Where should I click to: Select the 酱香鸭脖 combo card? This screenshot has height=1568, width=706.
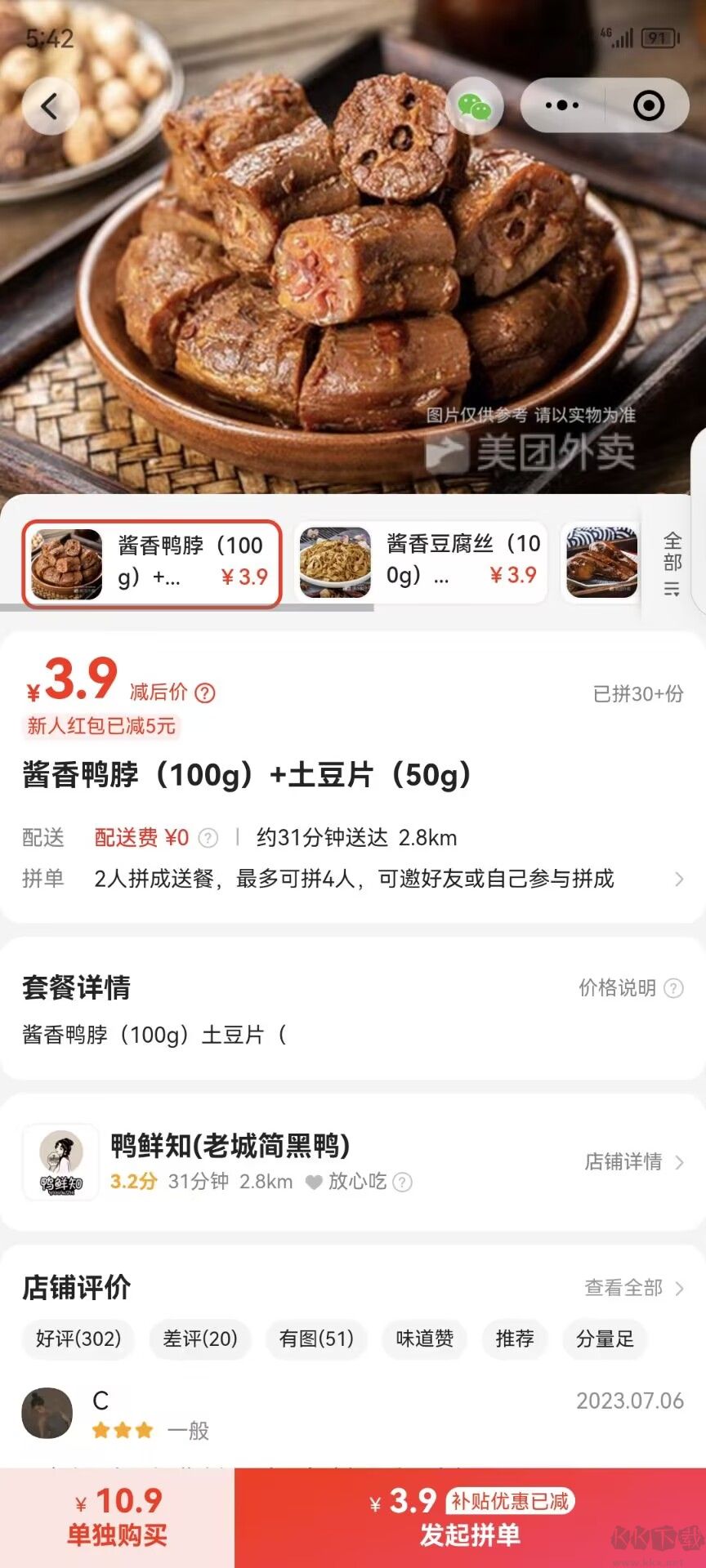[151, 563]
